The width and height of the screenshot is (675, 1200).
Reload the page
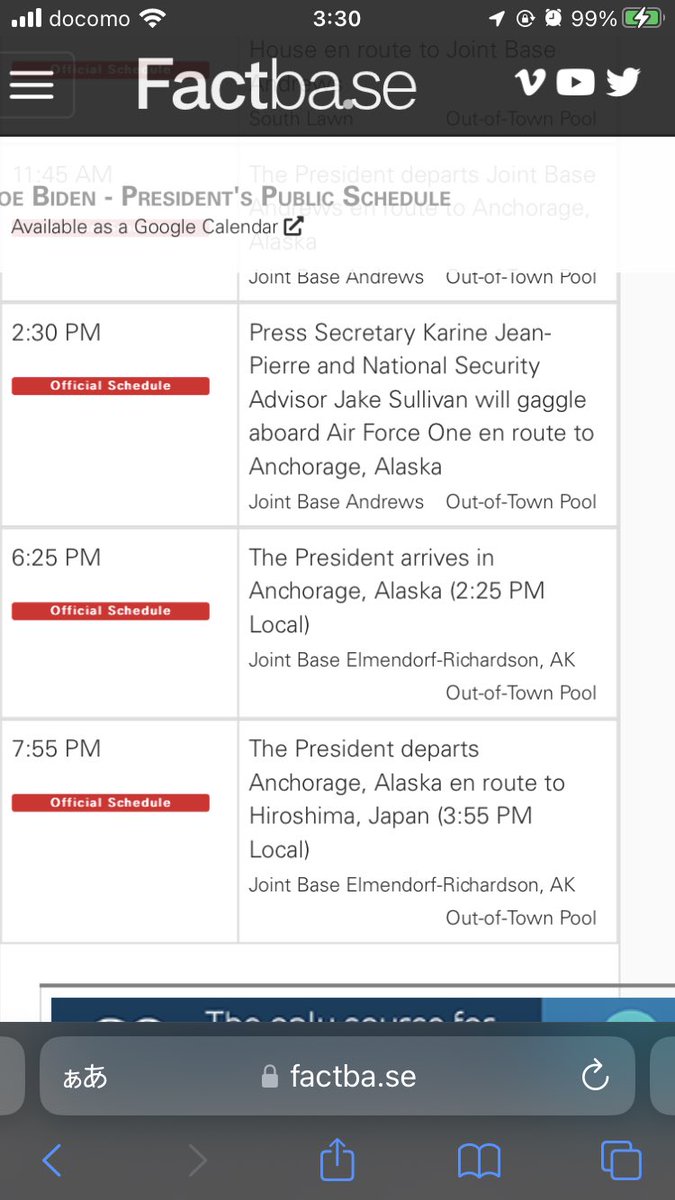point(594,1076)
